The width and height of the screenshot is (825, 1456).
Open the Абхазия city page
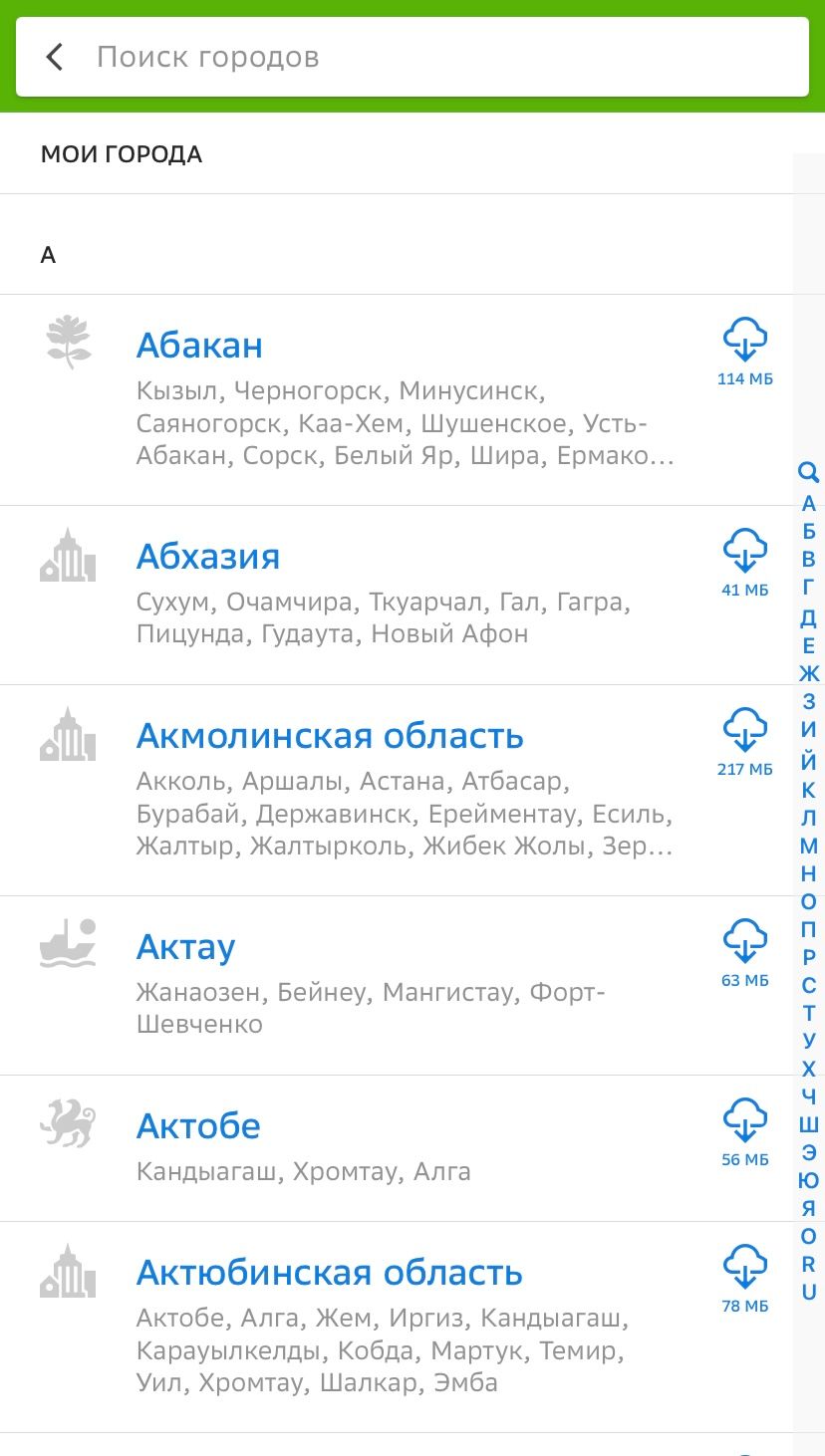coord(208,558)
